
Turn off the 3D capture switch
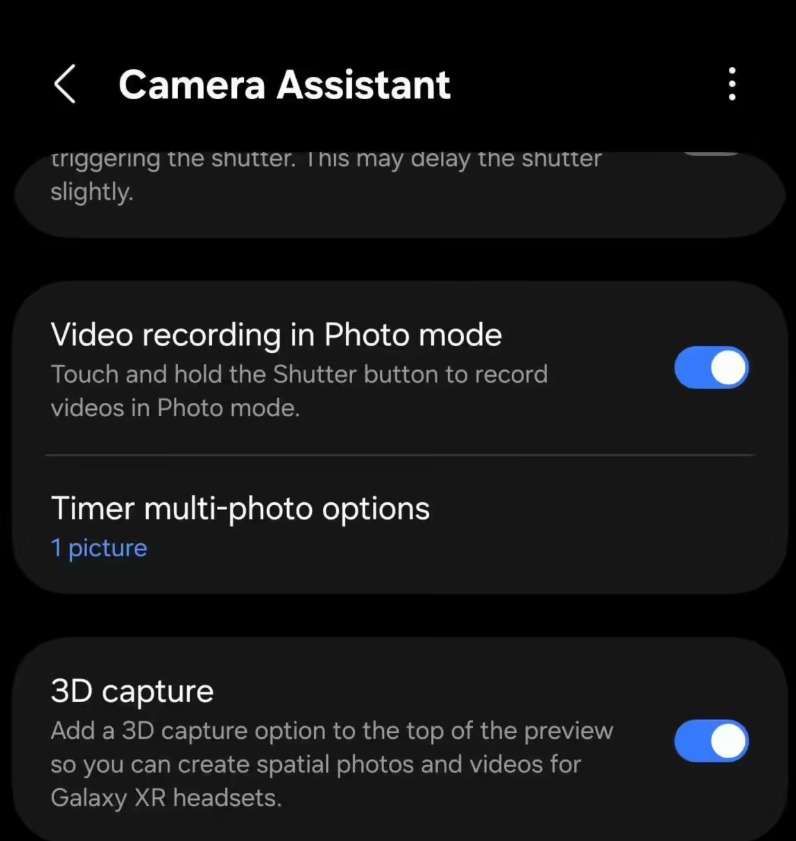(711, 741)
